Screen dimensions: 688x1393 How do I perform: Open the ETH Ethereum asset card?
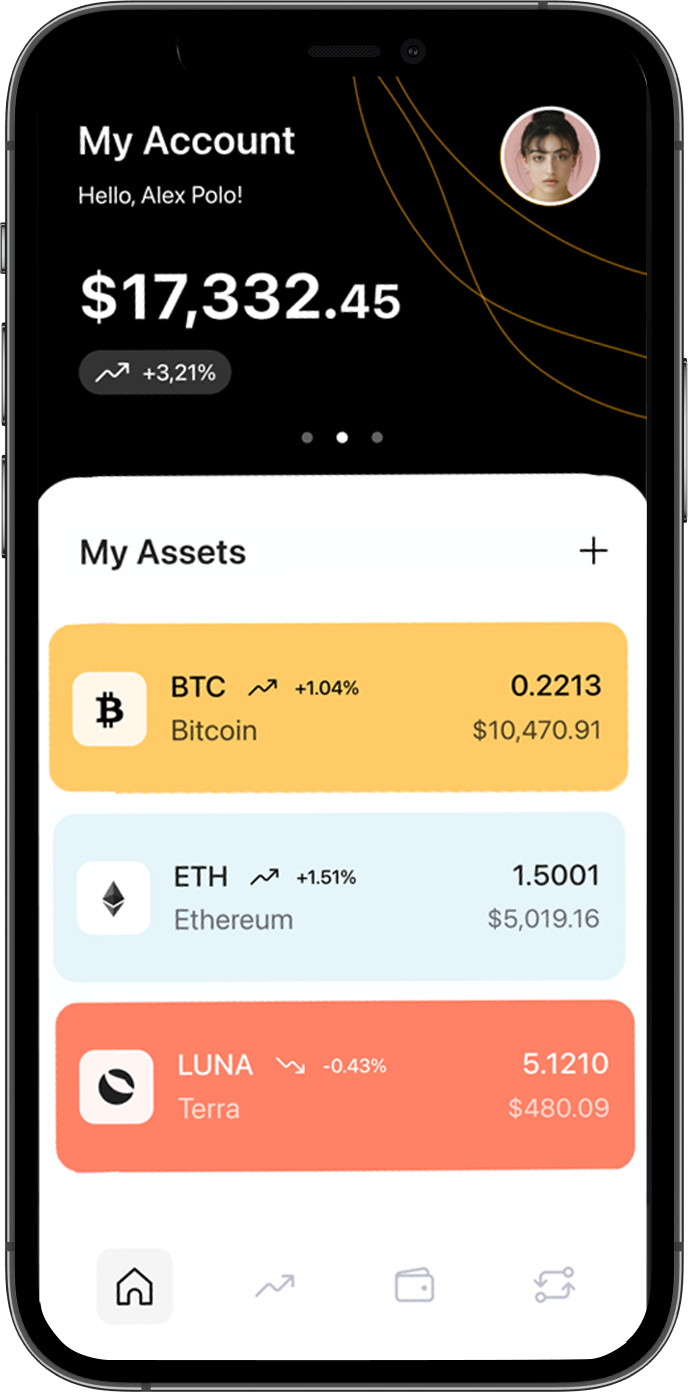coord(338,897)
